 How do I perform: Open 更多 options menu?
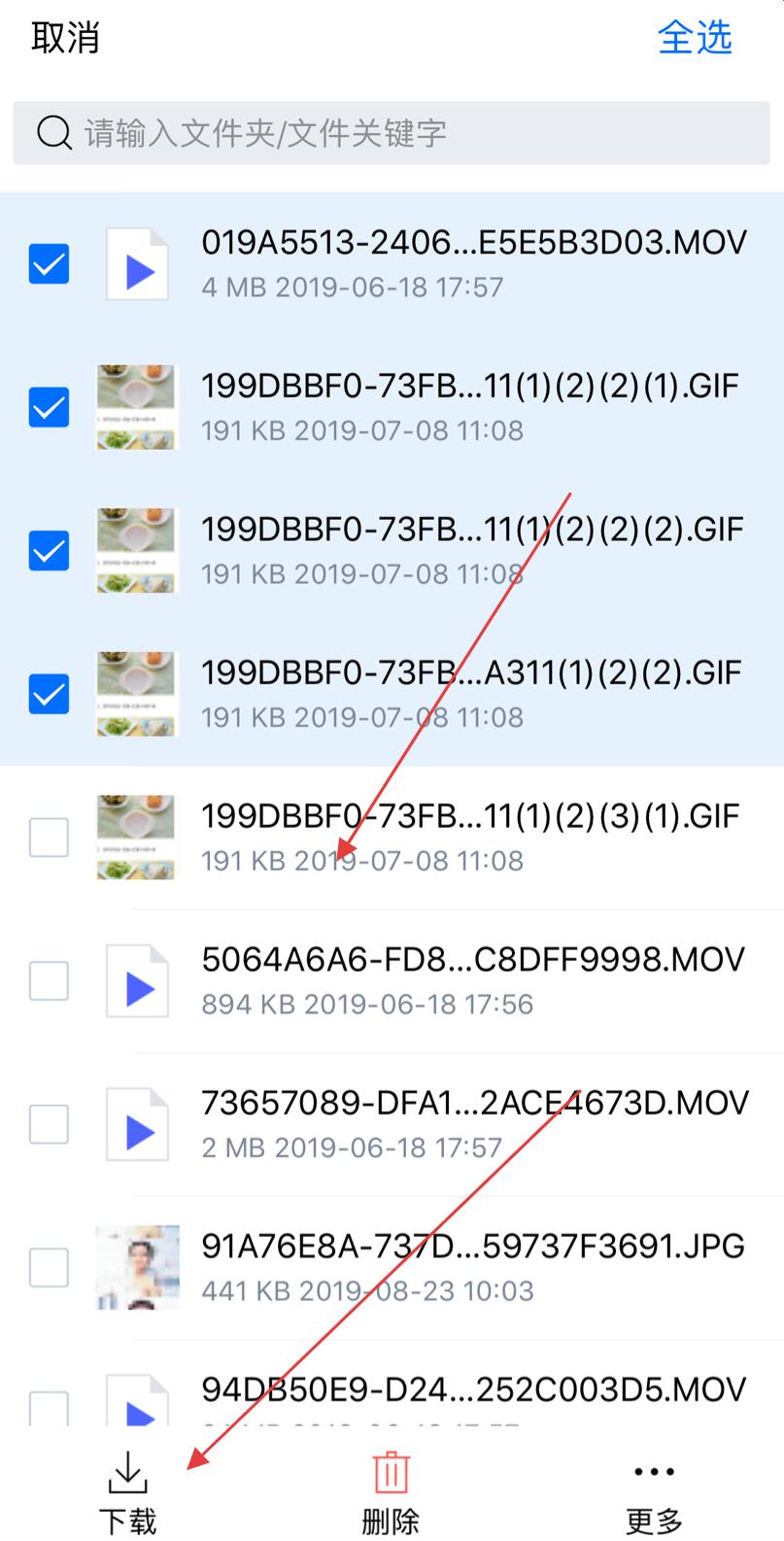coord(654,1494)
